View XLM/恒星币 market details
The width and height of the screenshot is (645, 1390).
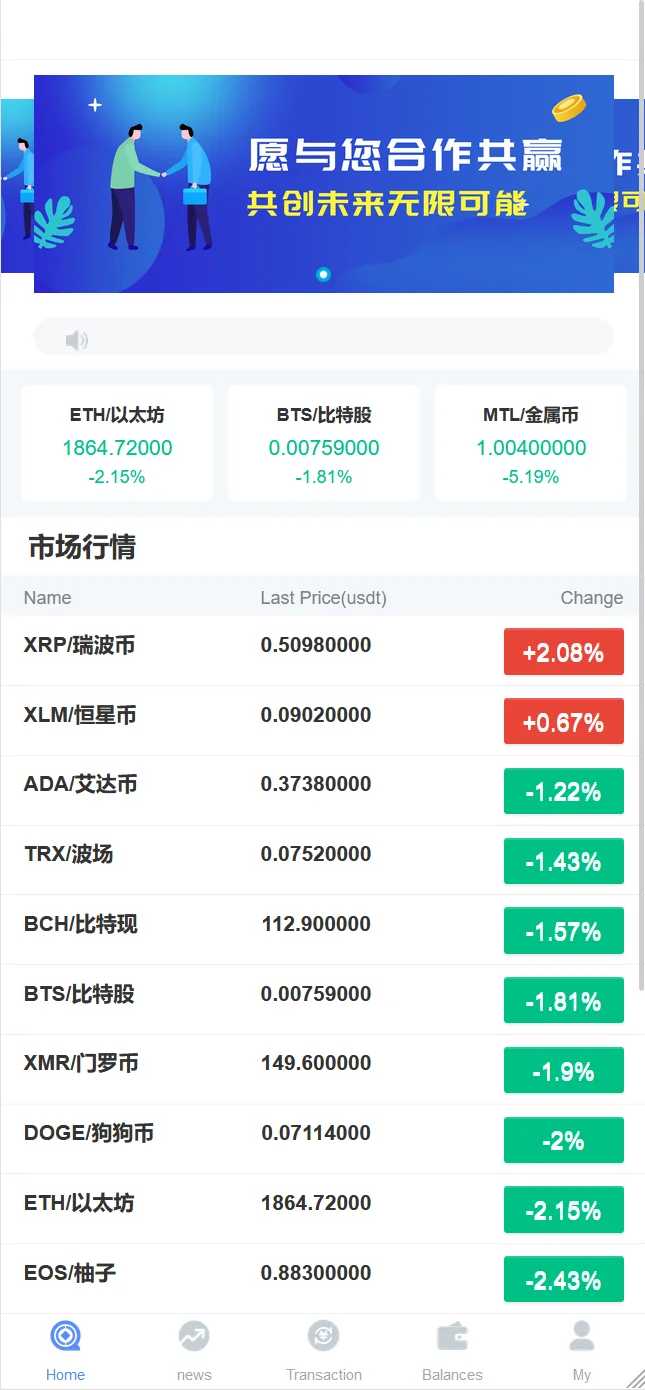(323, 720)
